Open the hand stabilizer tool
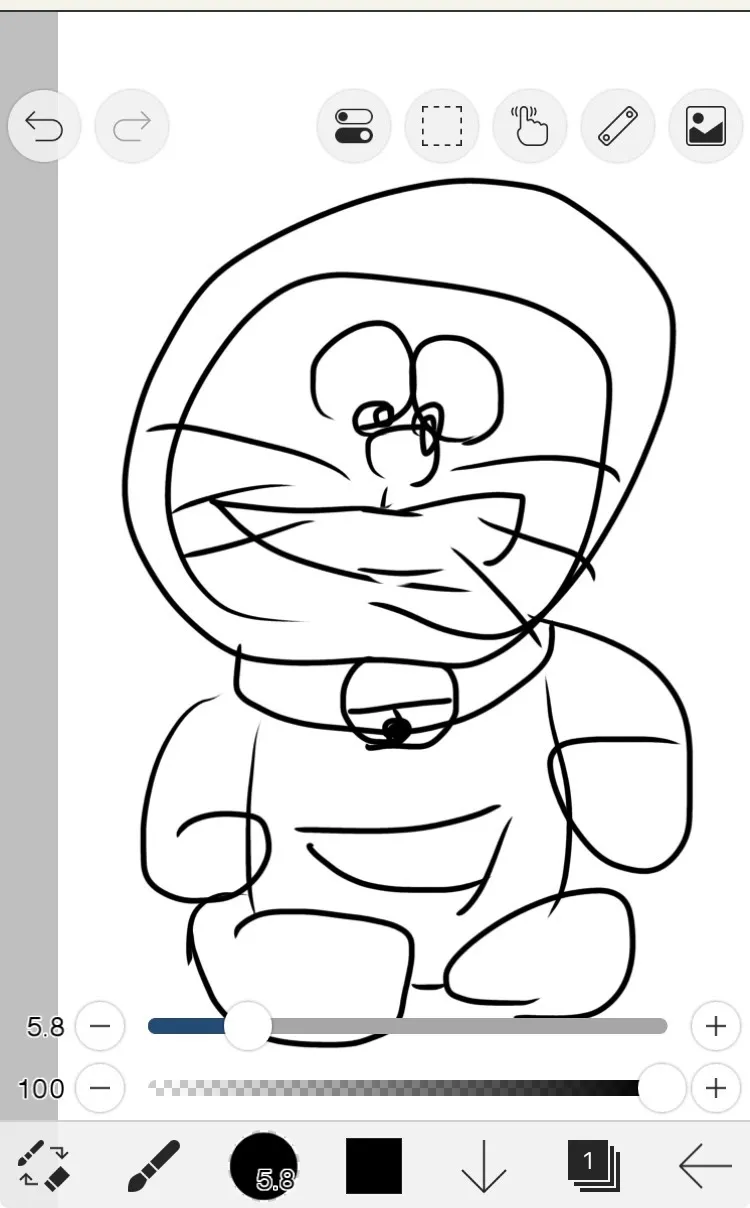Viewport: 750px width, 1208px height. (x=530, y=126)
